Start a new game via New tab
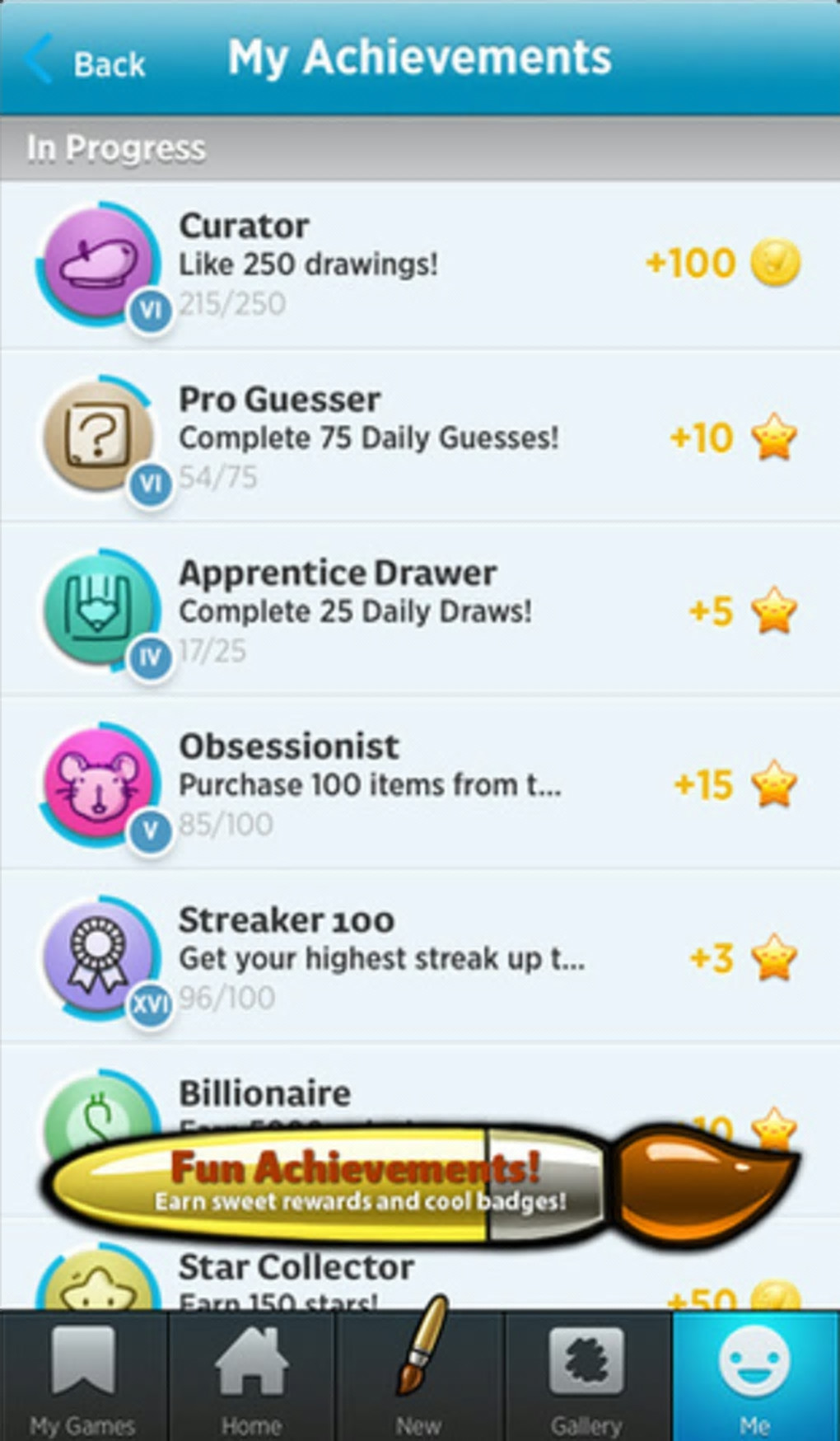This screenshot has height=1441, width=840. point(419,1378)
